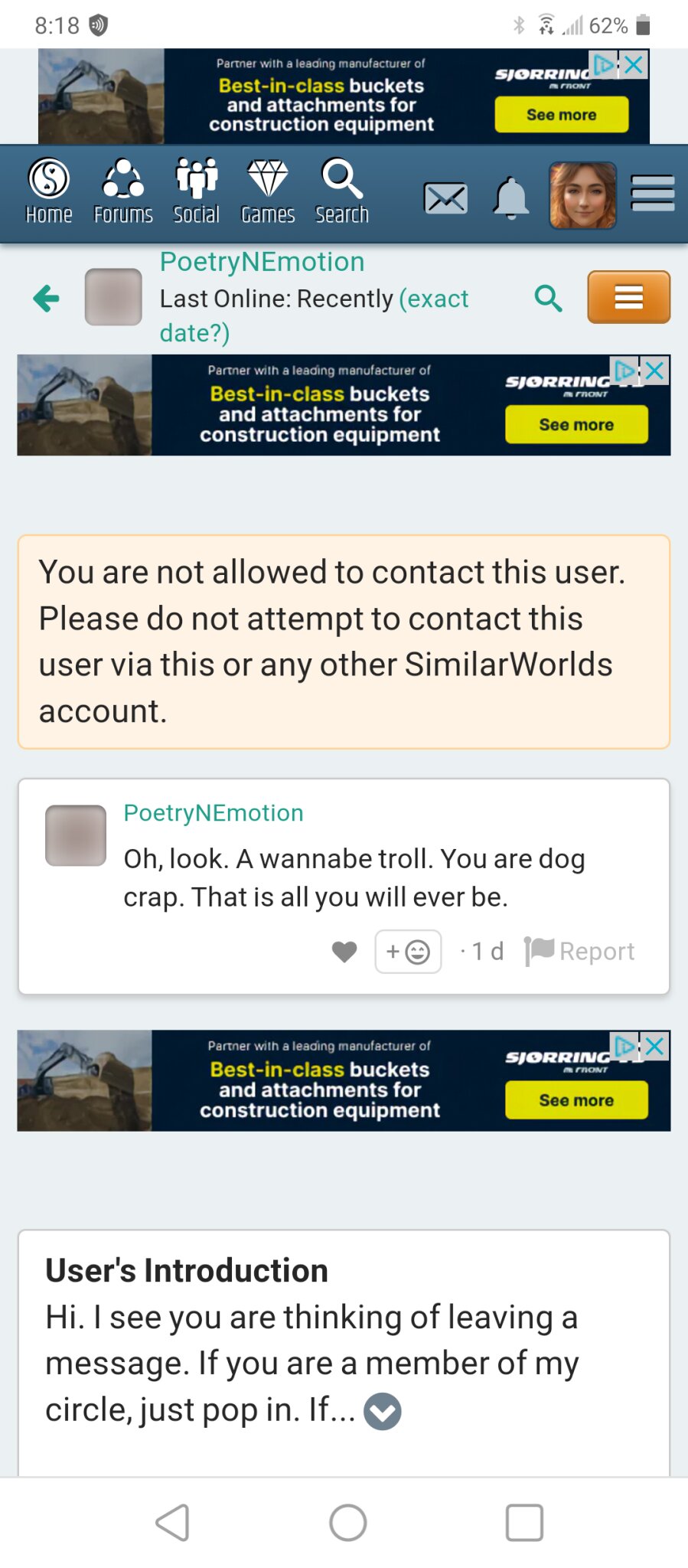Open the Games section
Viewport: 688px width, 1568px height.
266,190
